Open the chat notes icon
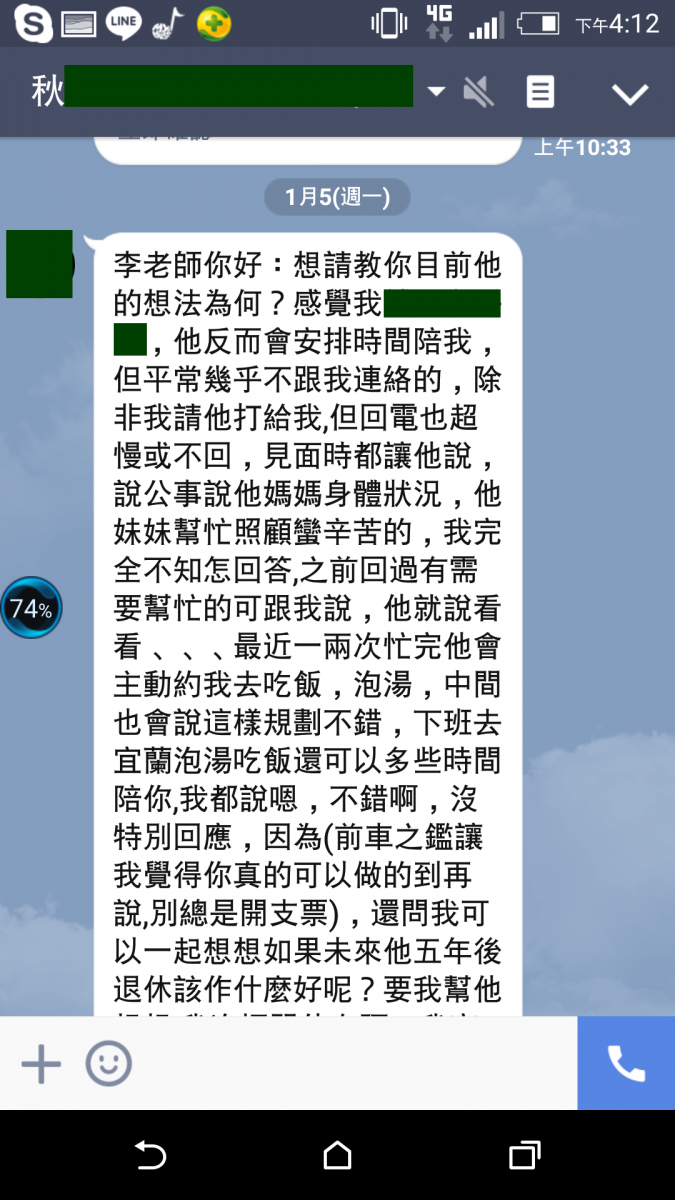This screenshot has width=675, height=1200. pos(540,93)
